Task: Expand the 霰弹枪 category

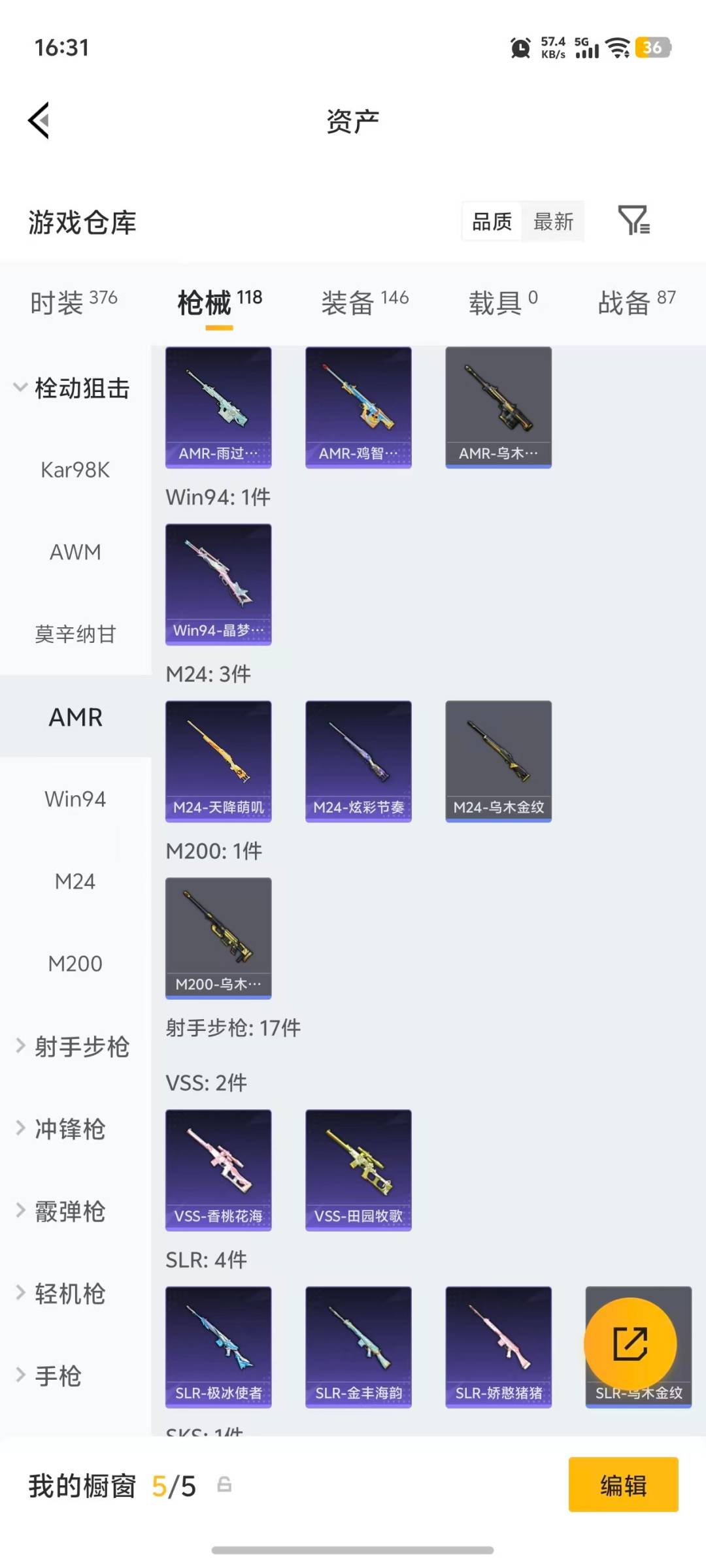Action: tap(74, 1211)
